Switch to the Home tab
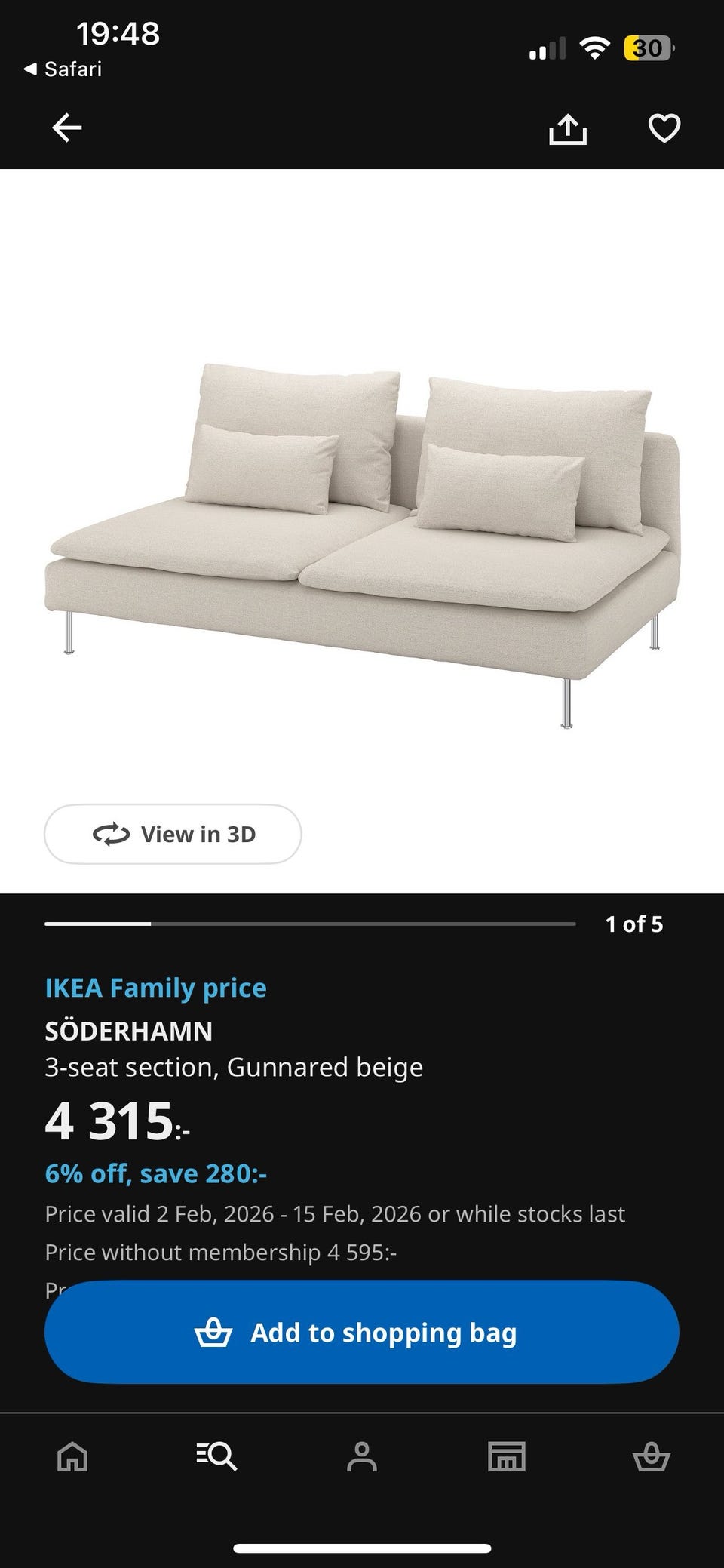 72,1456
